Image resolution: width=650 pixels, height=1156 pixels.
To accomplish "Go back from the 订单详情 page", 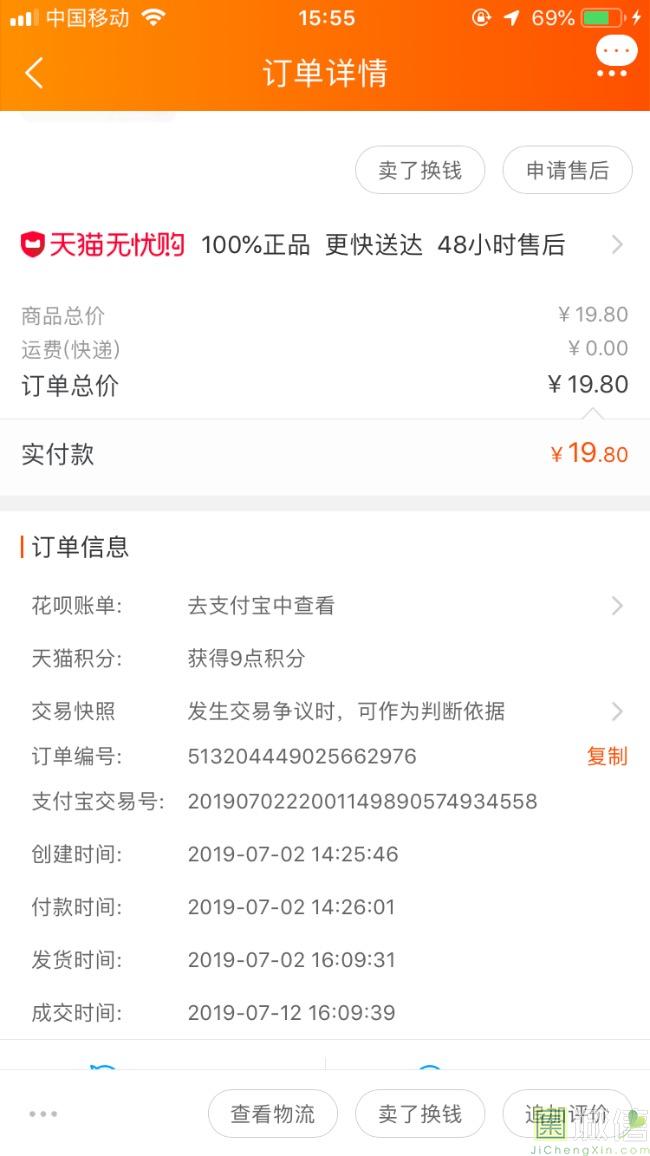I will (x=34, y=72).
